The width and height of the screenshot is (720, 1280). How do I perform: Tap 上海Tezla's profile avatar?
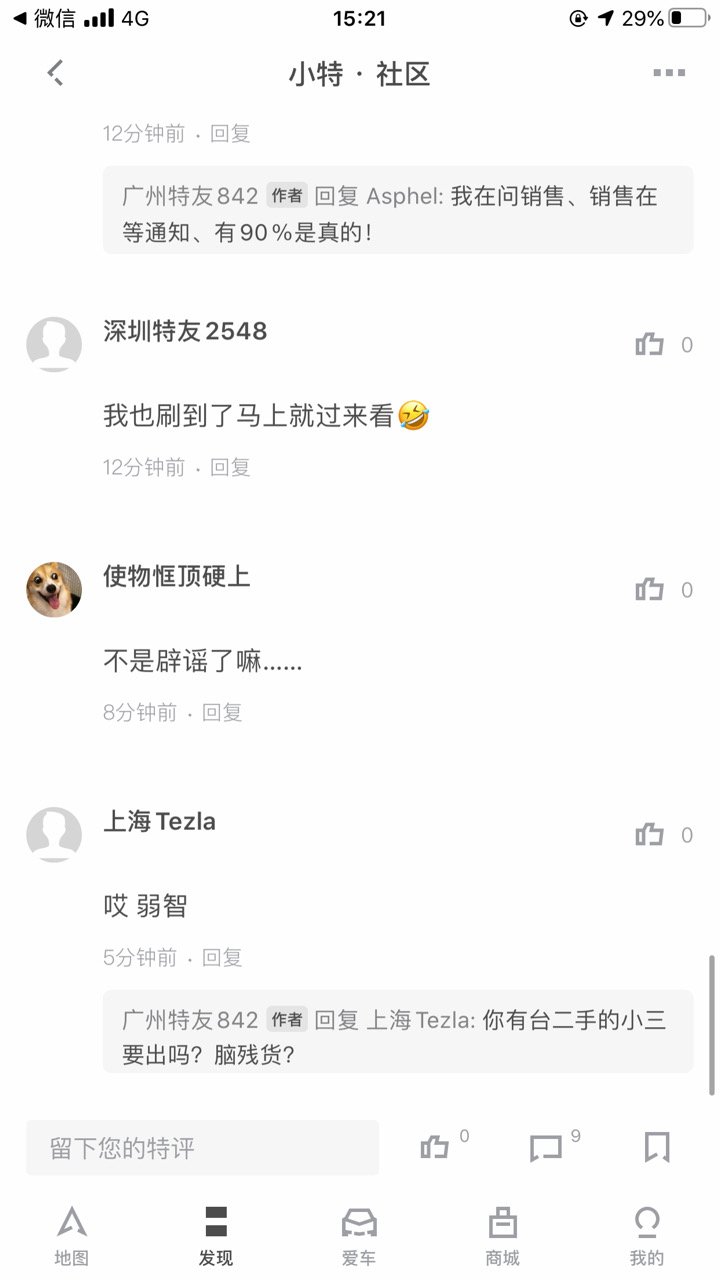click(x=54, y=834)
